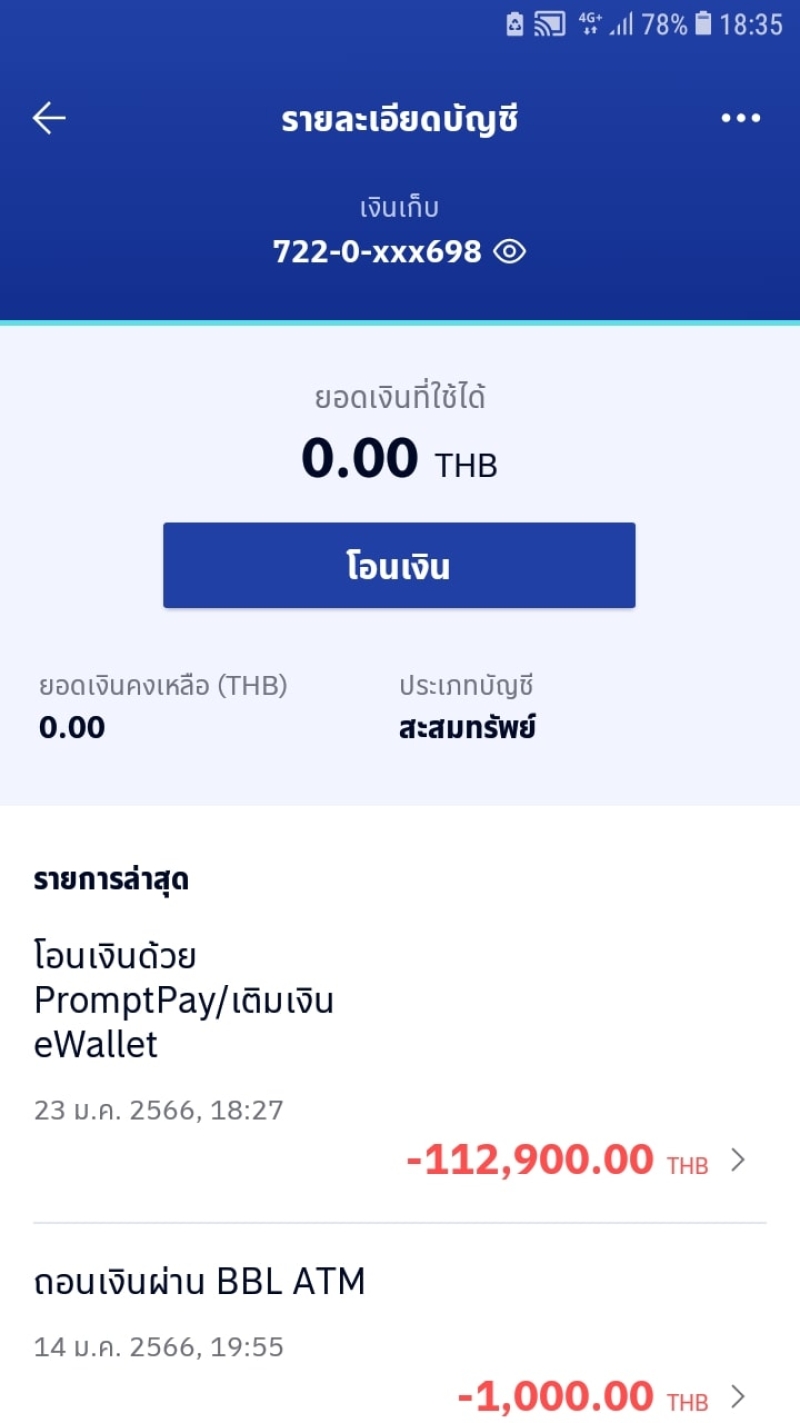Go back using the arrow icon
Image resolution: width=800 pixels, height=1423 pixels.
[49, 119]
